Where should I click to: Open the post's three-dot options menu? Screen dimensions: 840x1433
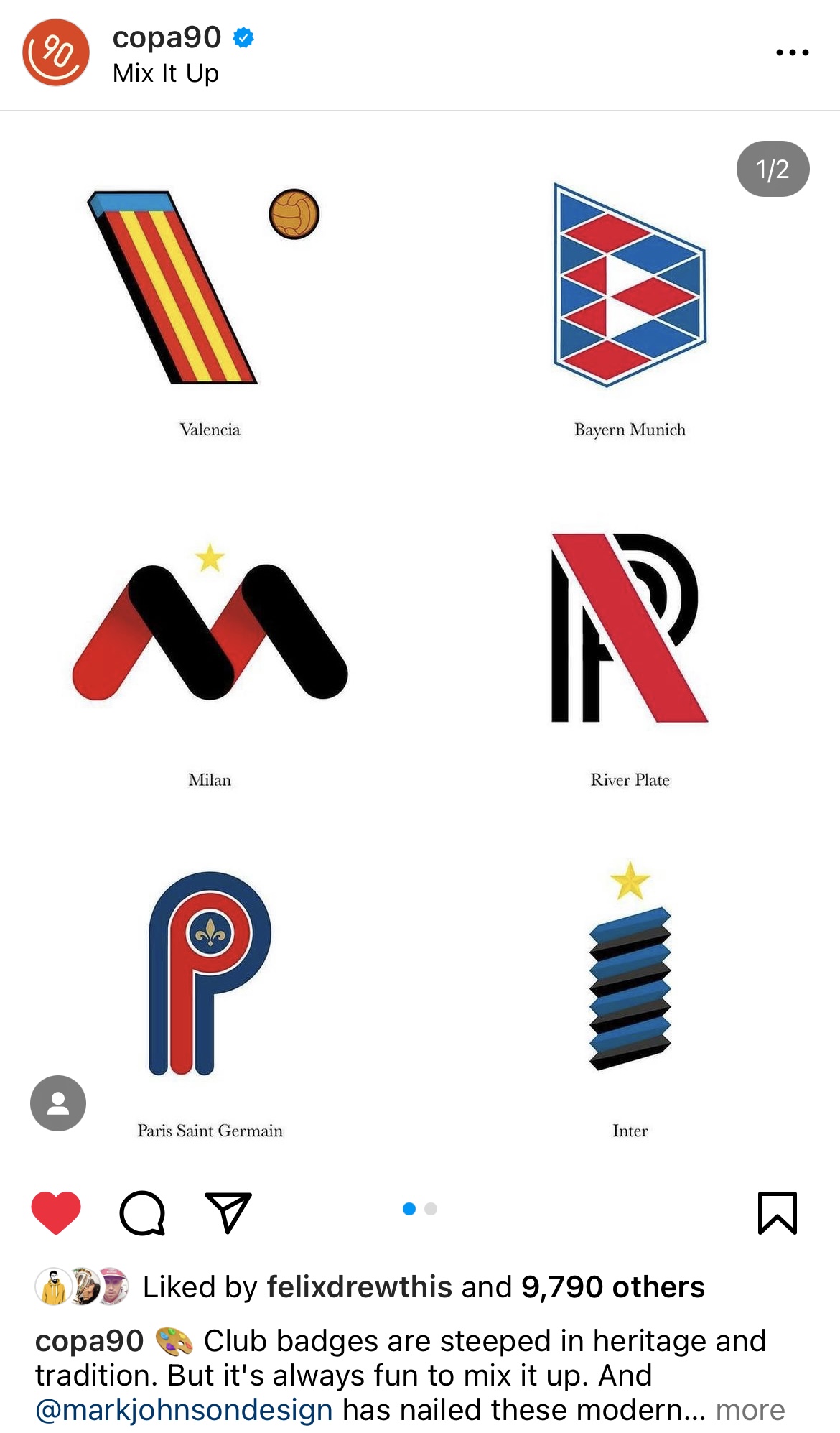pyautogui.click(x=792, y=52)
